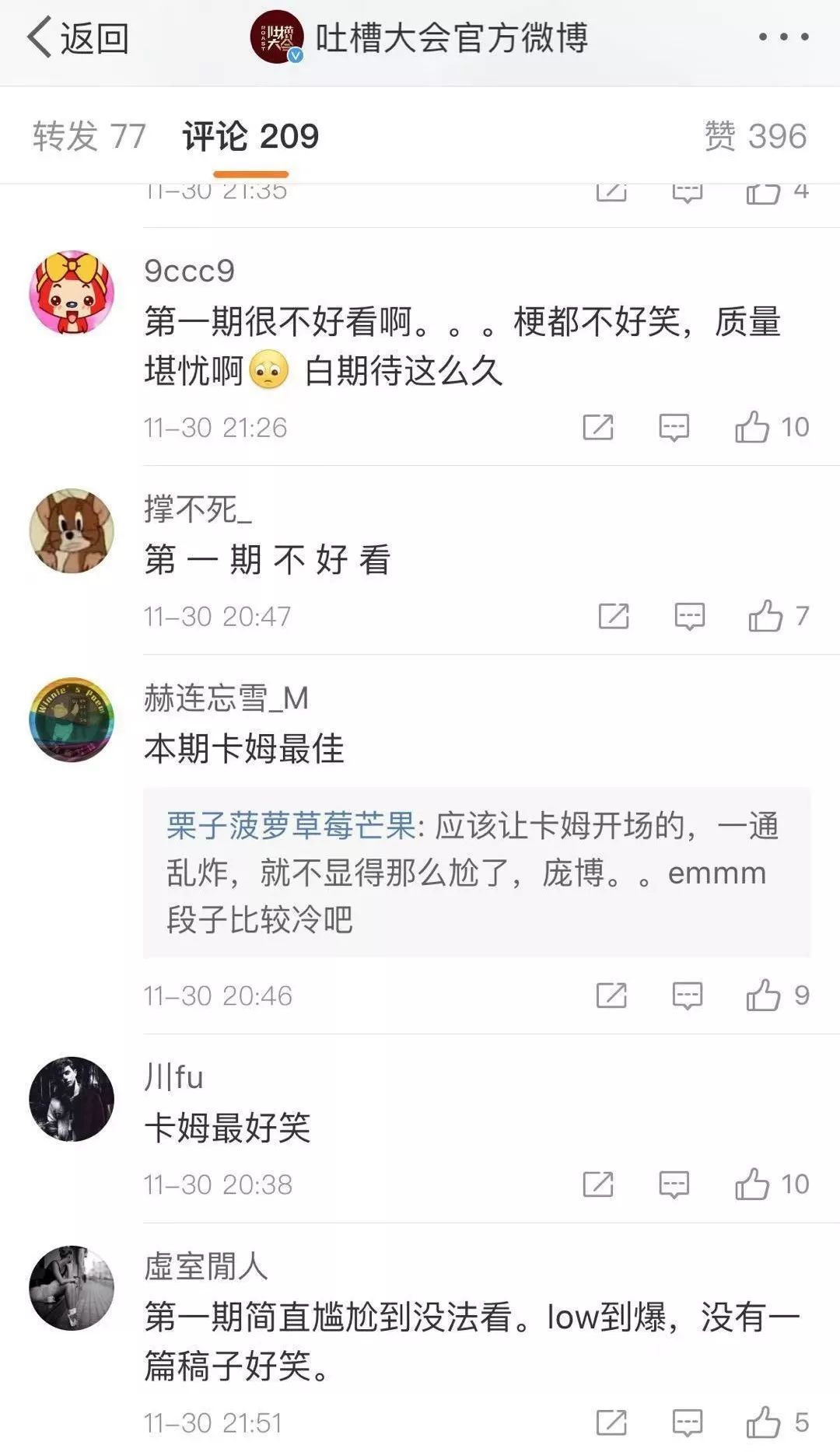
Task: Go back using the 返回 button
Action: point(78,37)
